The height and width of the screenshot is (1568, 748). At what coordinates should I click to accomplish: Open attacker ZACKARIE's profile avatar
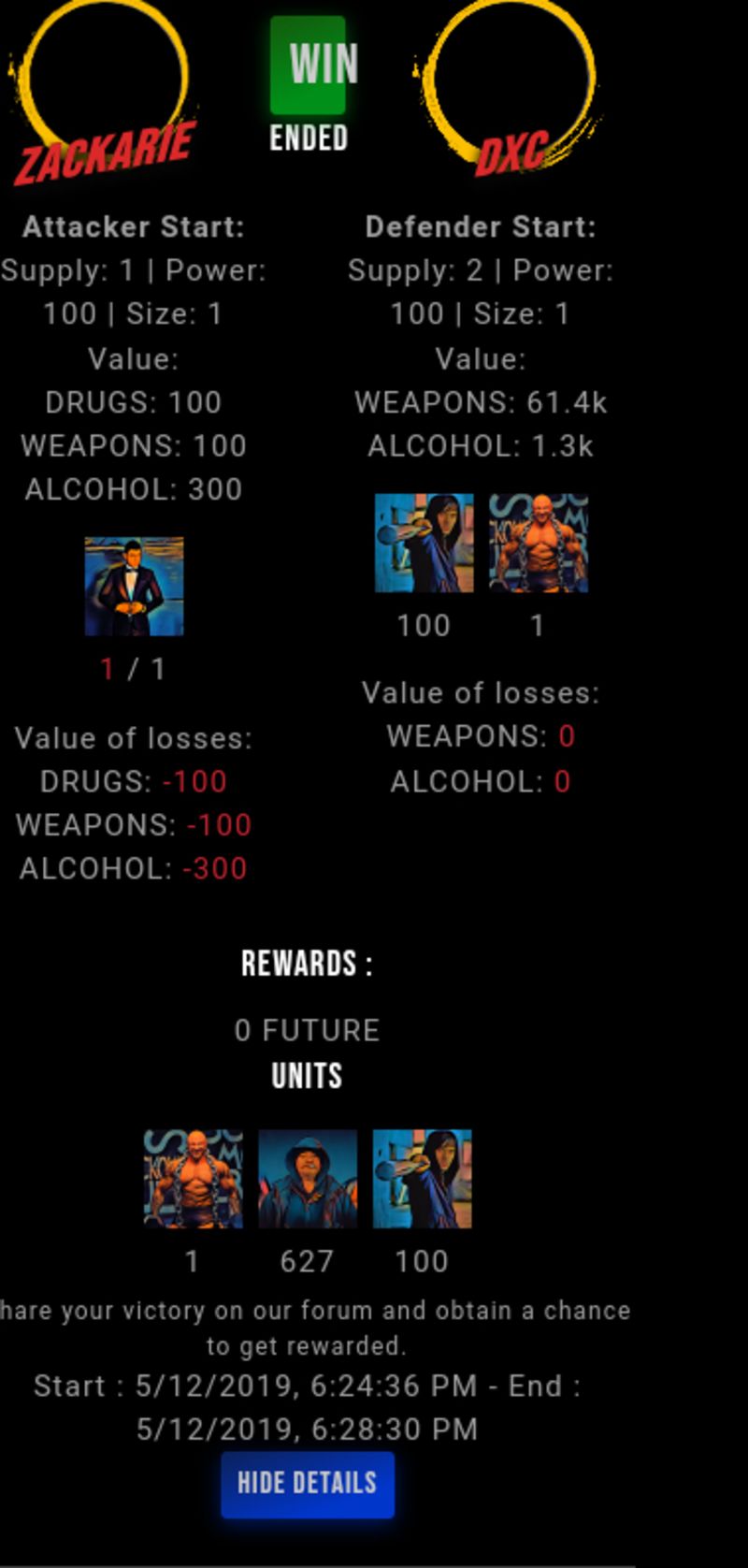tap(103, 80)
